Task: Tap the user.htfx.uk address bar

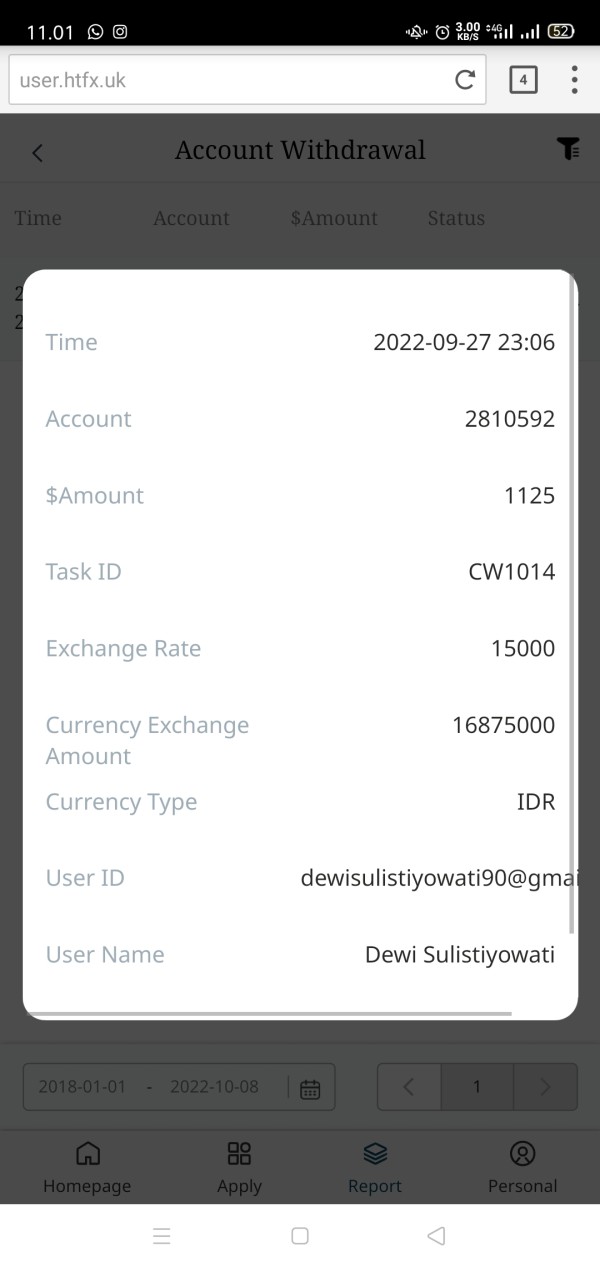Action: point(230,80)
